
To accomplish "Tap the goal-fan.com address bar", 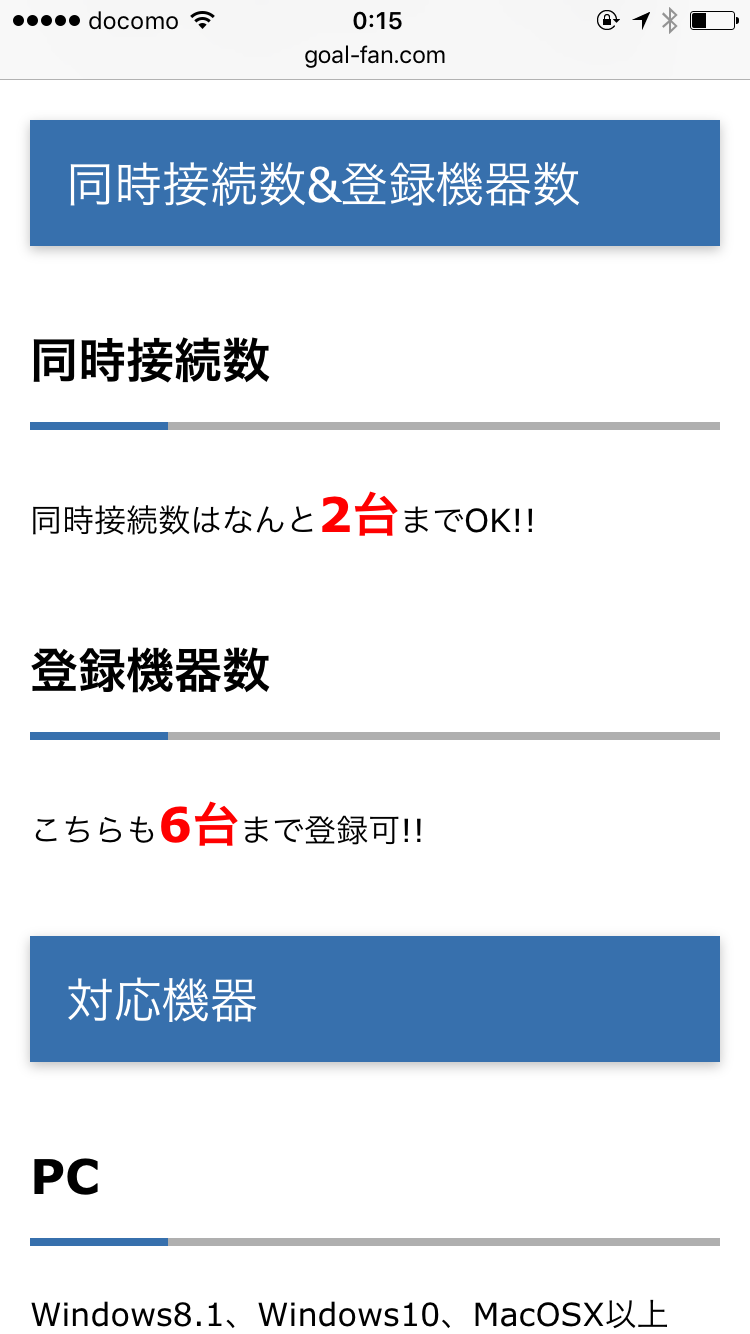I will [375, 56].
